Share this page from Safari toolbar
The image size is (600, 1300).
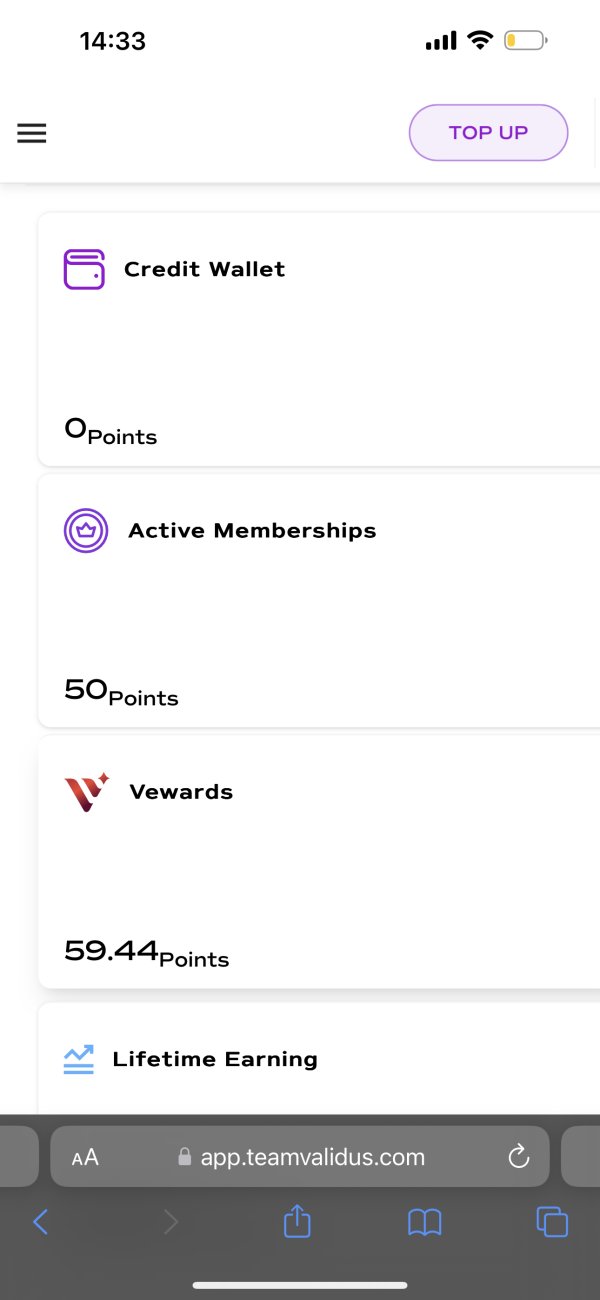click(x=297, y=1220)
